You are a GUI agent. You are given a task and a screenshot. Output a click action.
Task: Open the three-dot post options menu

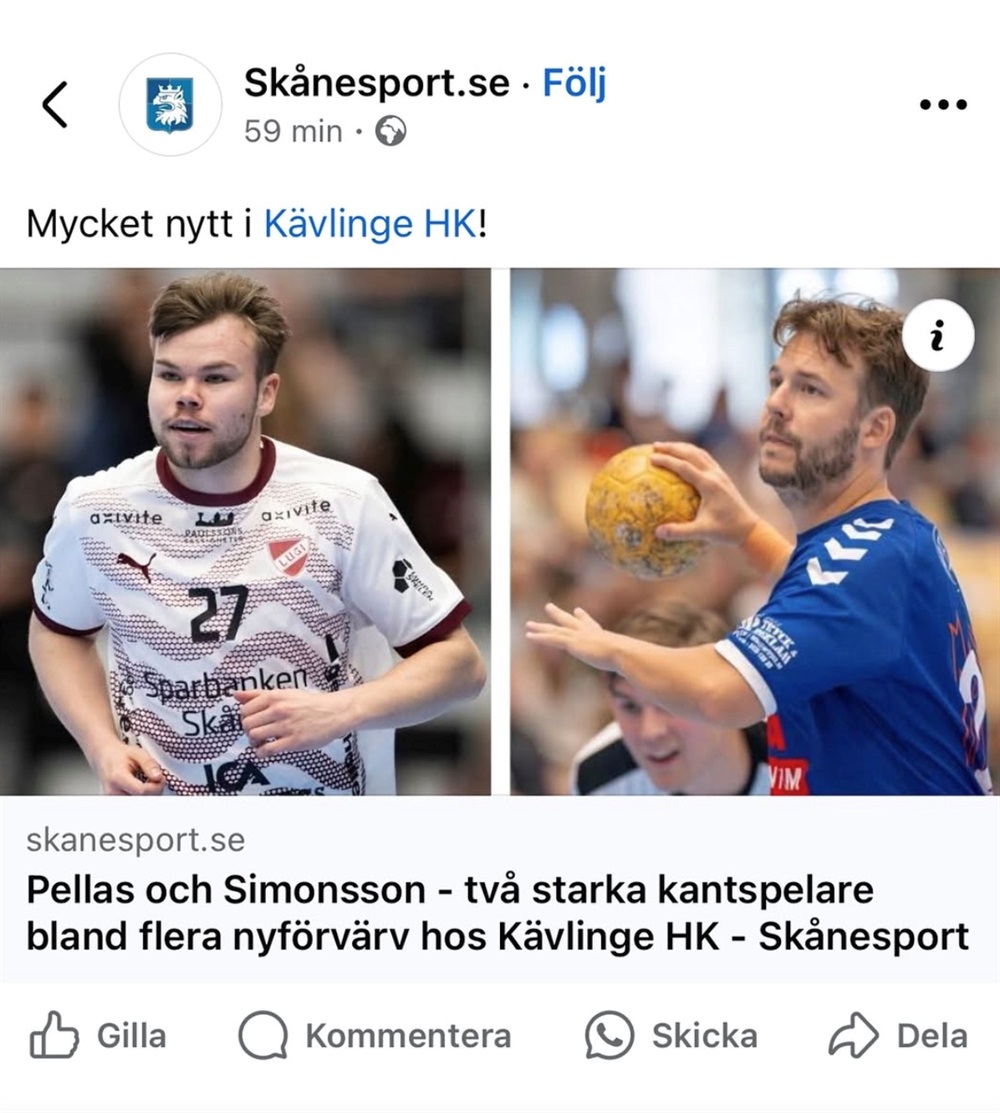[942, 104]
